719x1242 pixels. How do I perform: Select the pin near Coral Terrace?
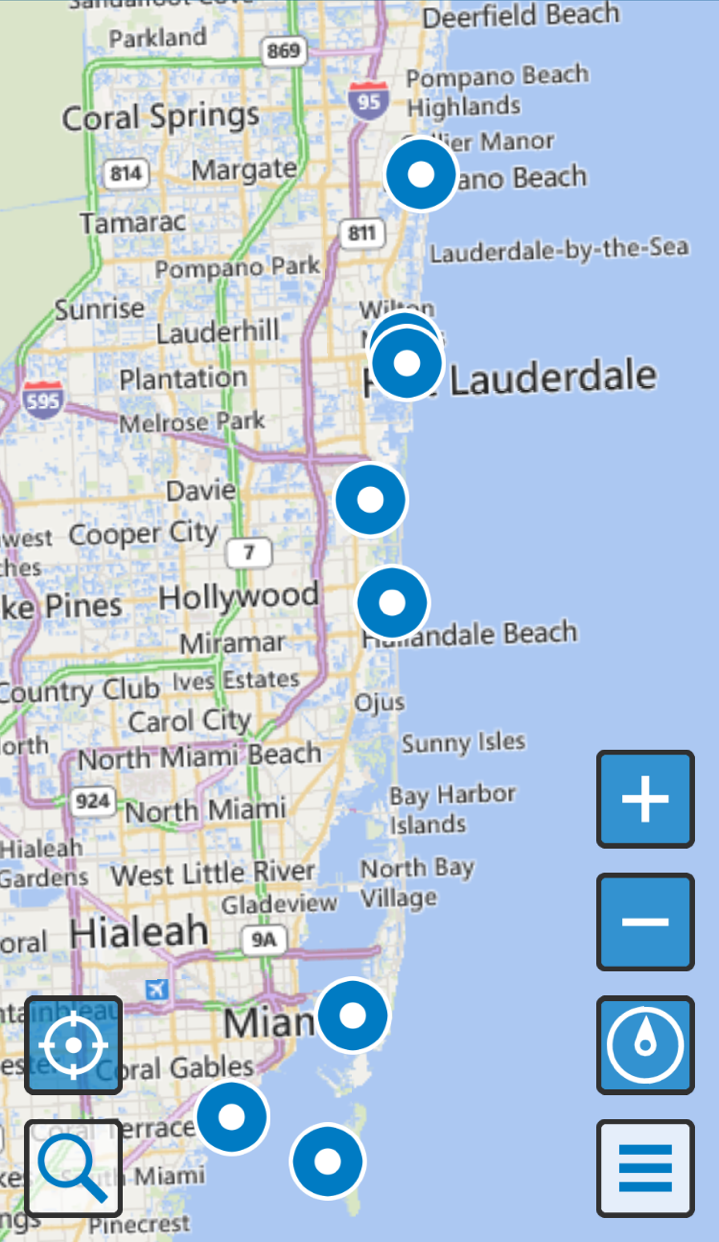(x=232, y=1117)
